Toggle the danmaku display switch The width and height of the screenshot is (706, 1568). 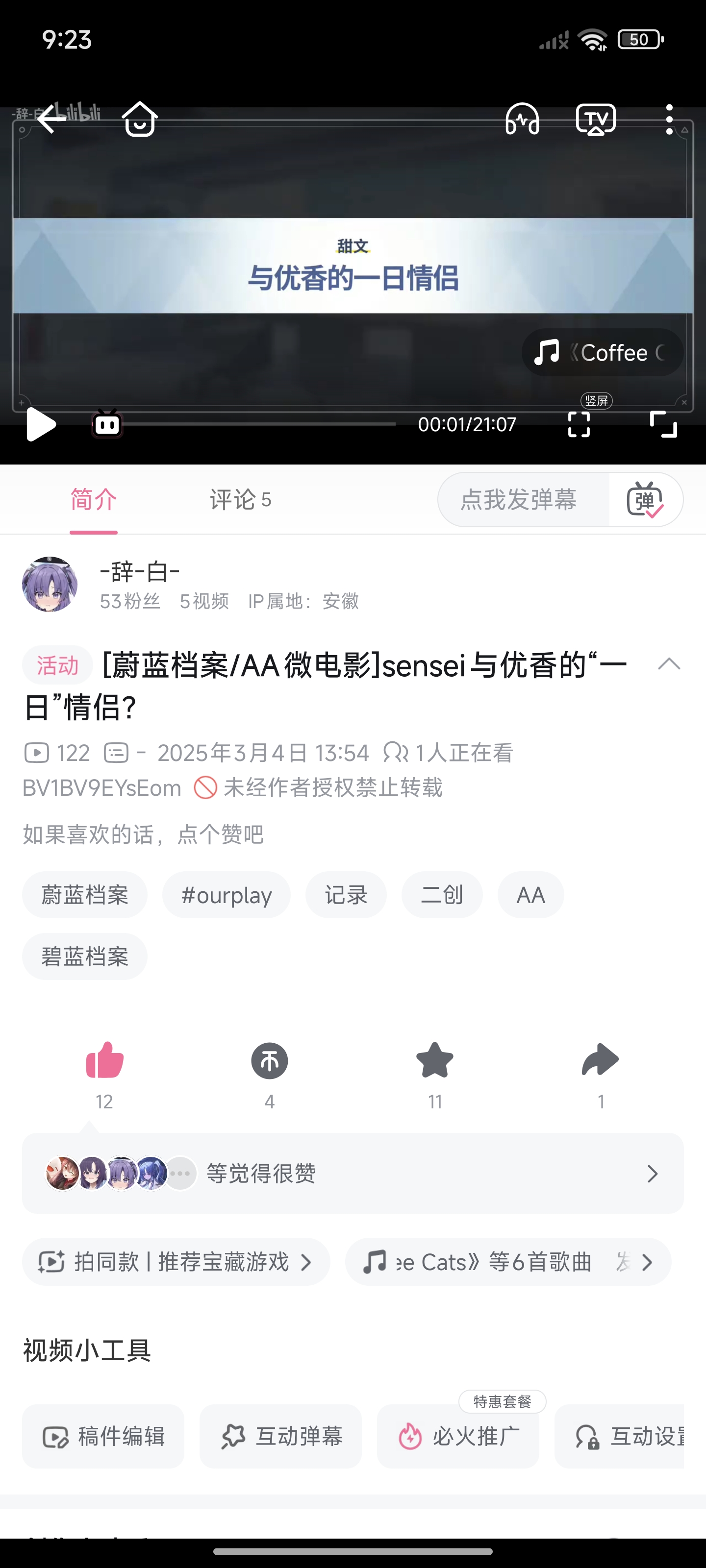coord(645,500)
